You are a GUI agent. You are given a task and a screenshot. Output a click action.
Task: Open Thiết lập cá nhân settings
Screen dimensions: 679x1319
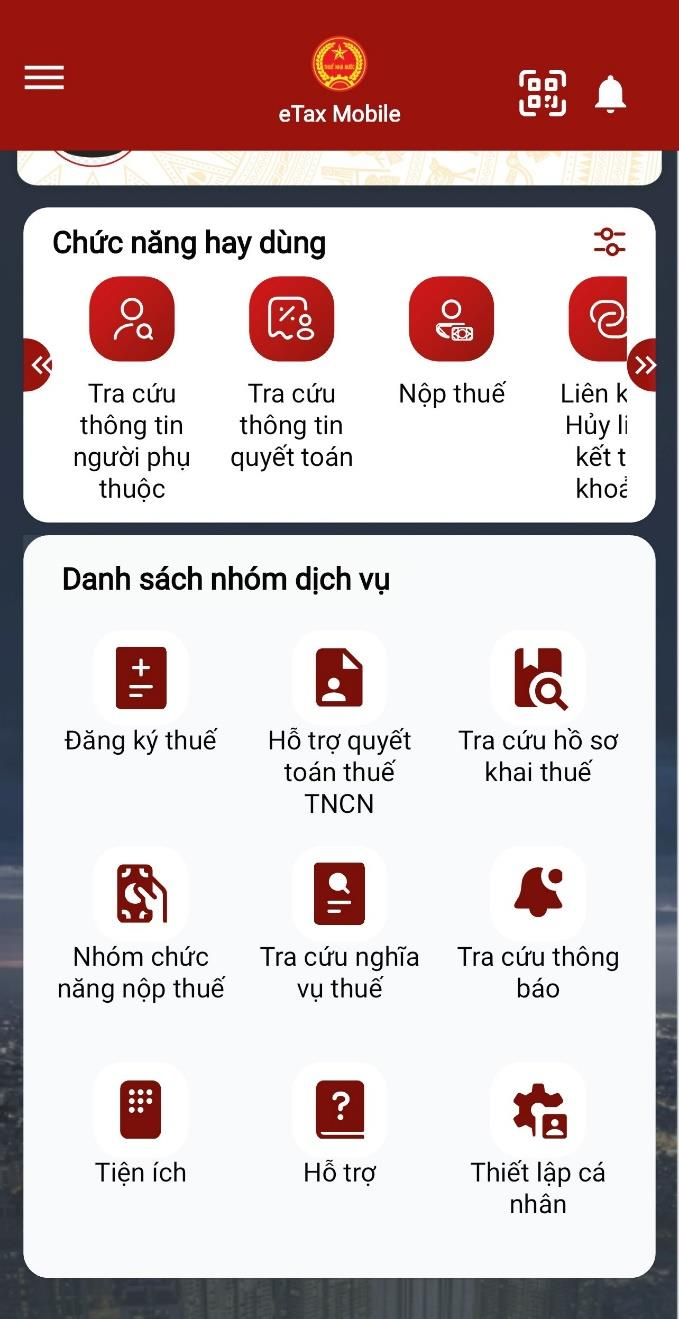(538, 1110)
